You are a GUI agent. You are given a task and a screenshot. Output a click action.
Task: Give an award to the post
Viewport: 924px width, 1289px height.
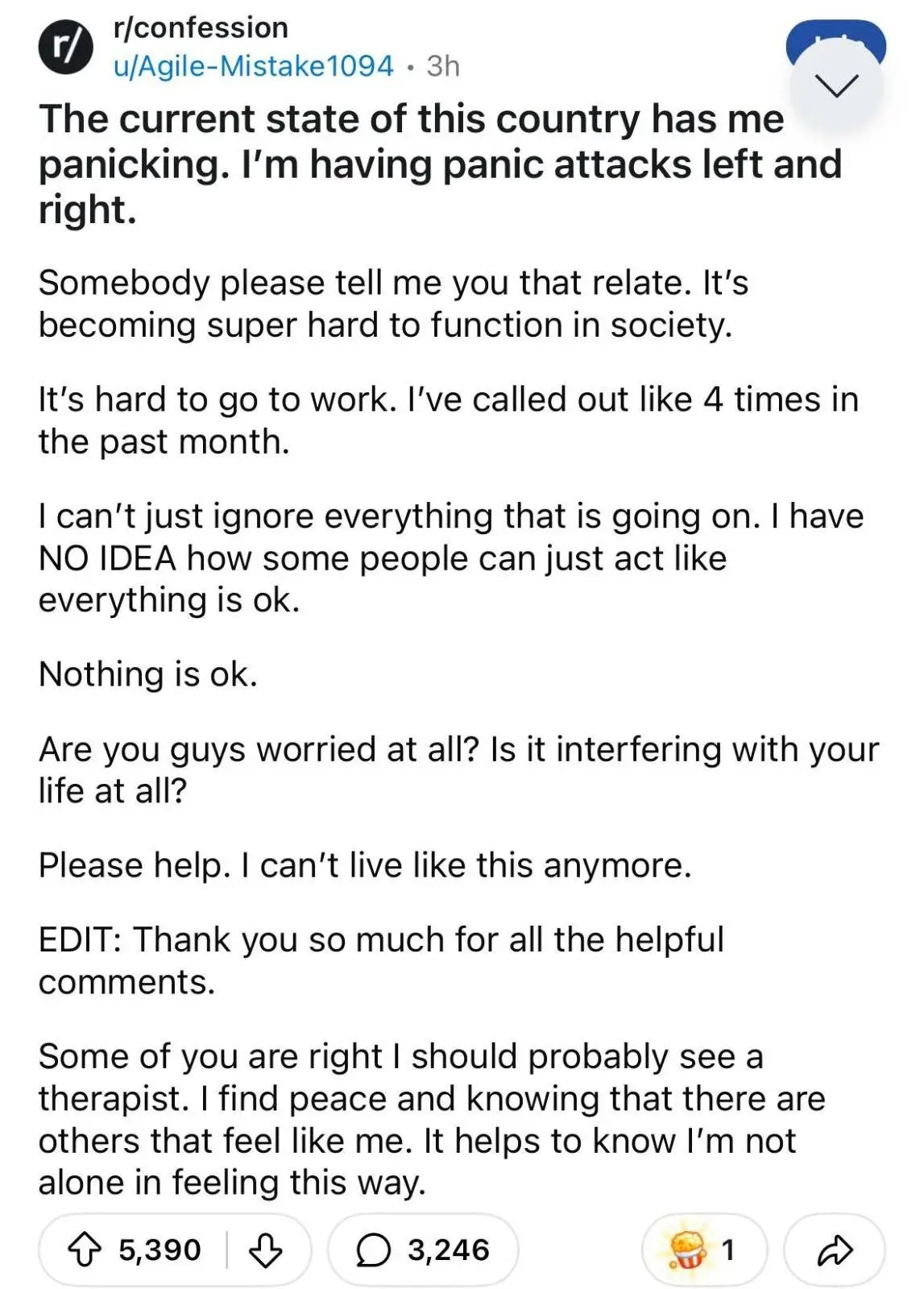point(702,1250)
